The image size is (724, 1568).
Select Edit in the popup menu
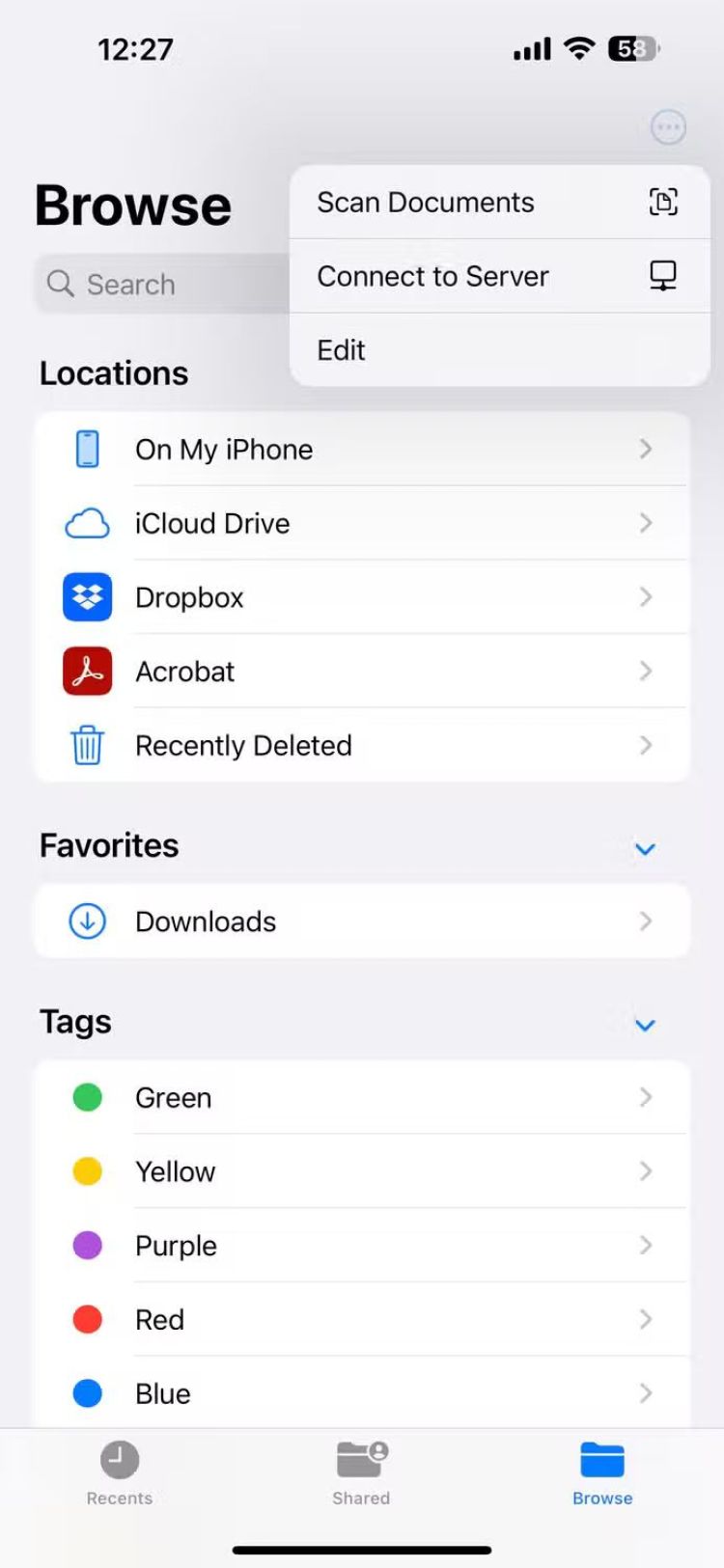(498, 350)
